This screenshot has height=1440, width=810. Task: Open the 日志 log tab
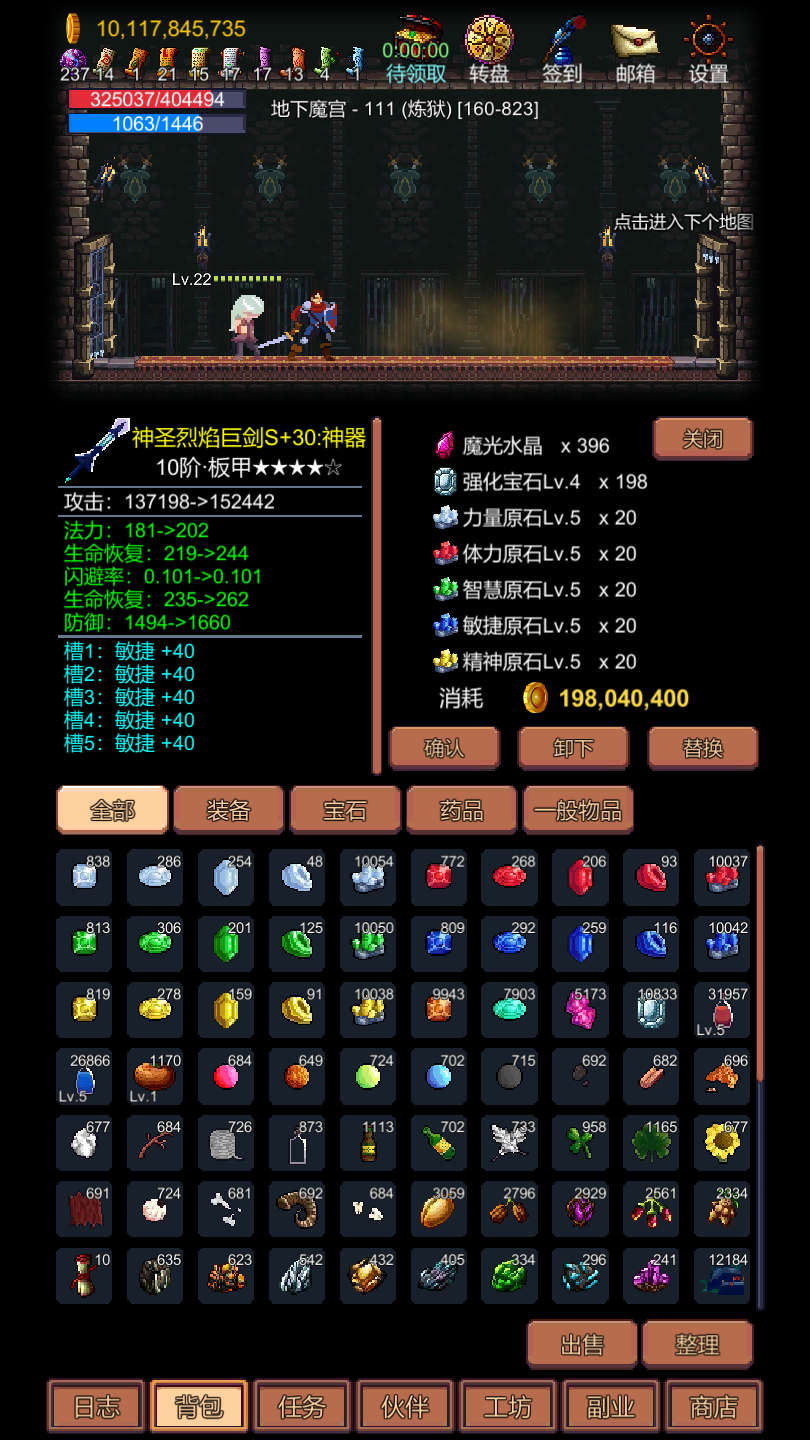(97, 1407)
